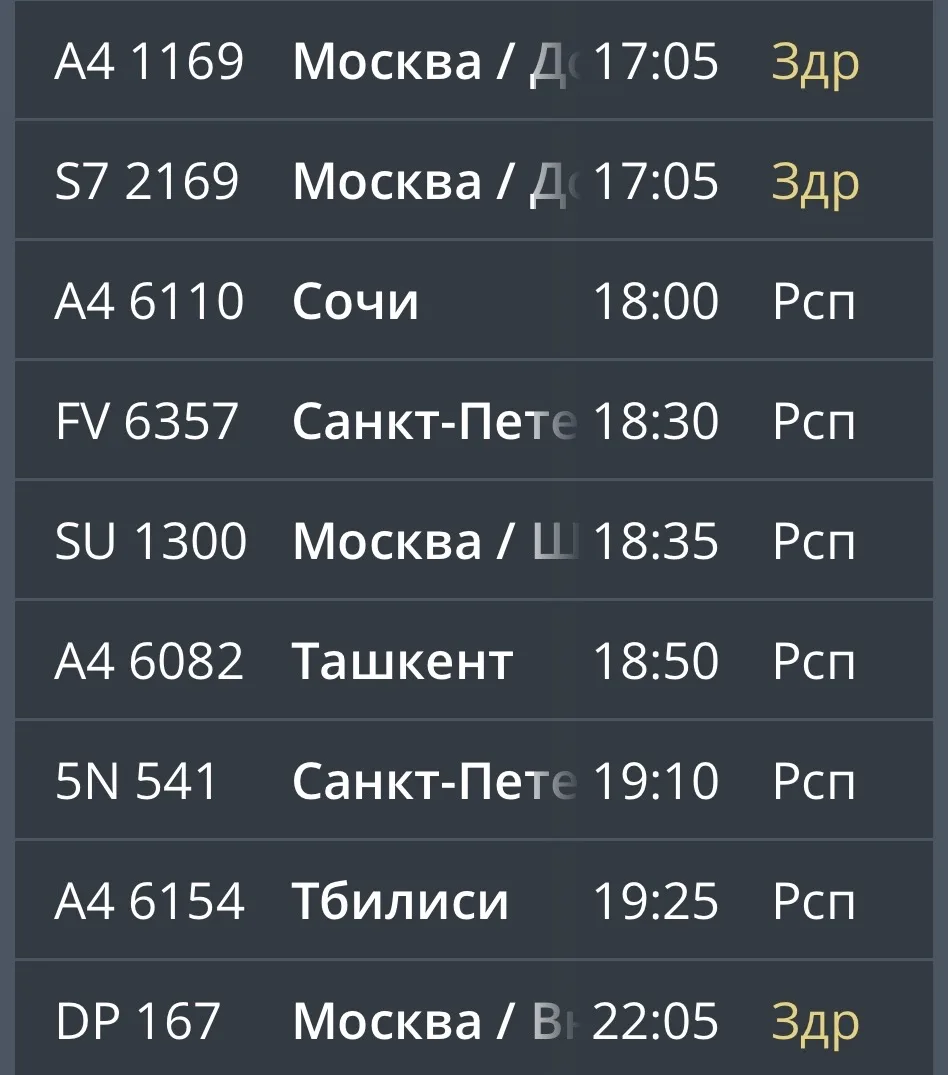
Task: Open flight 5N 541 at 19:10
Action: click(x=474, y=781)
